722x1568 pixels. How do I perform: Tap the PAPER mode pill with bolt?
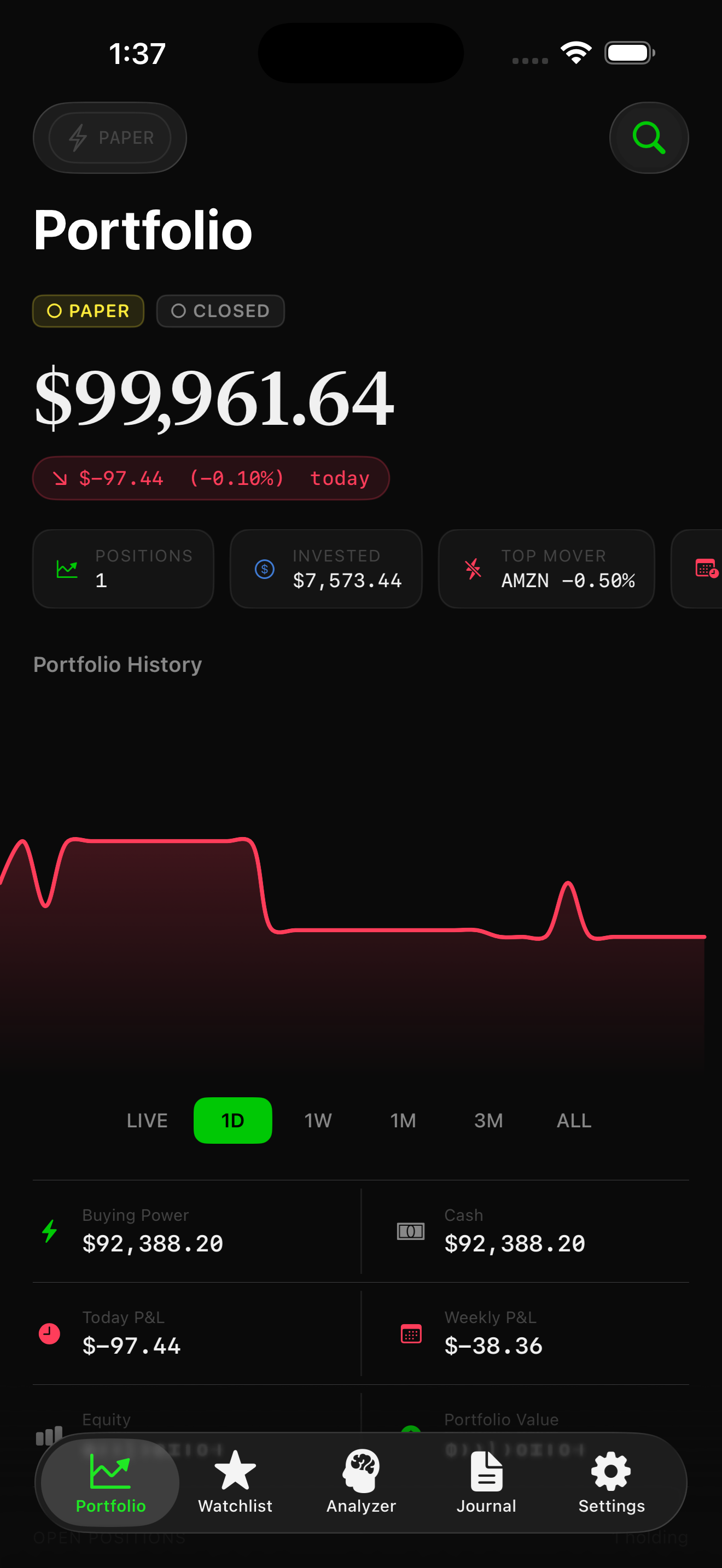[x=109, y=138]
